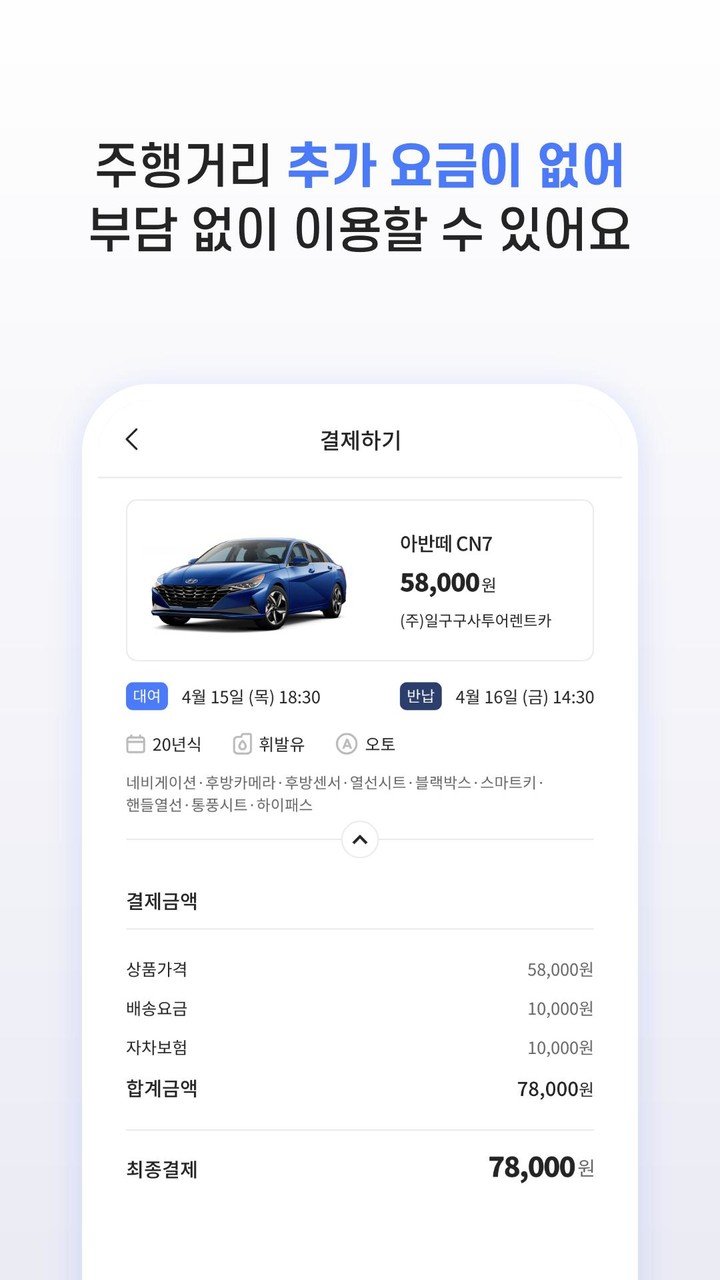The width and height of the screenshot is (720, 1280).
Task: Select the 블랙박스 option tag
Action: (x=440, y=784)
